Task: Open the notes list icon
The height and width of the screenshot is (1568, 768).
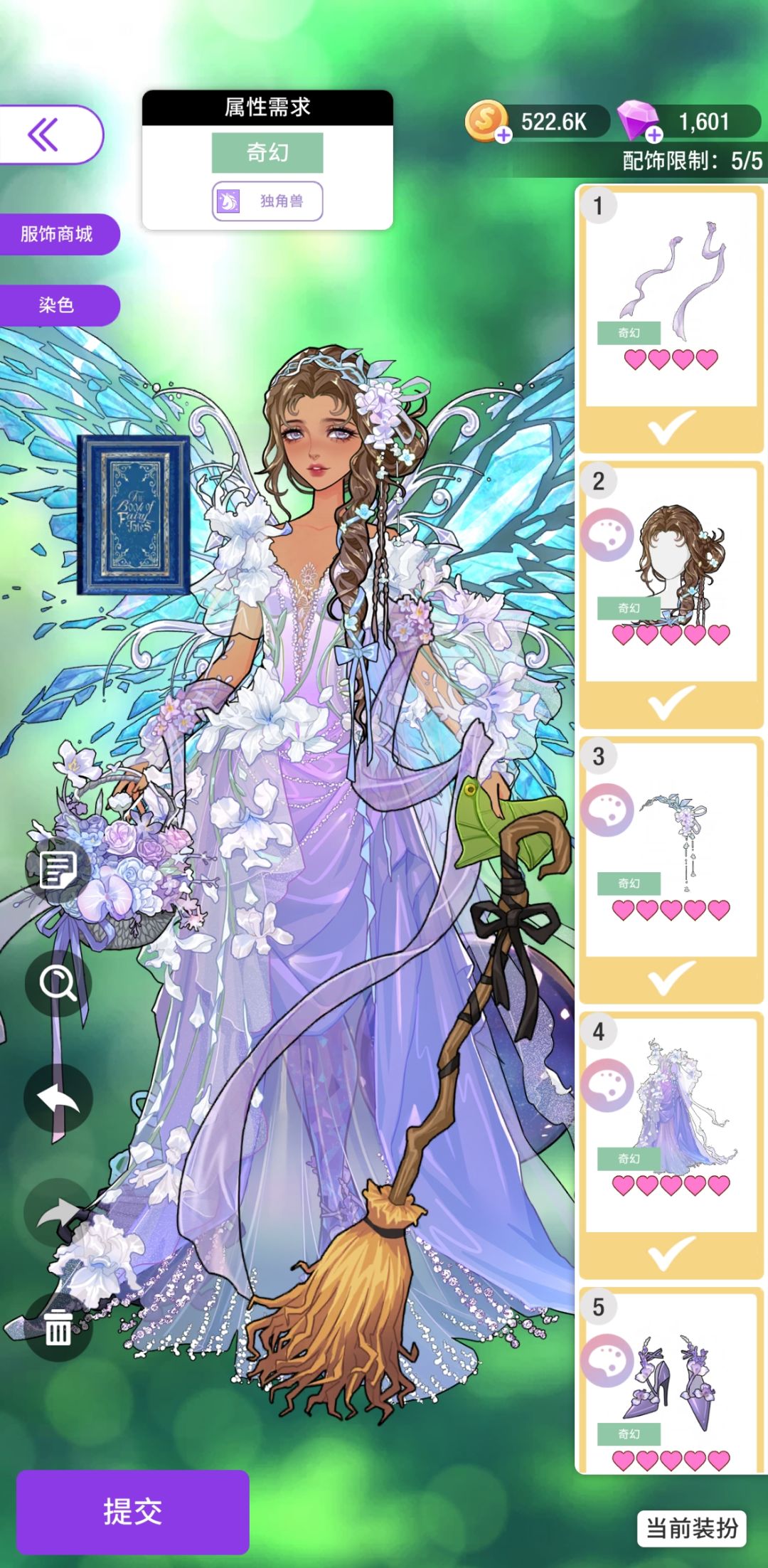Action: 58,869
